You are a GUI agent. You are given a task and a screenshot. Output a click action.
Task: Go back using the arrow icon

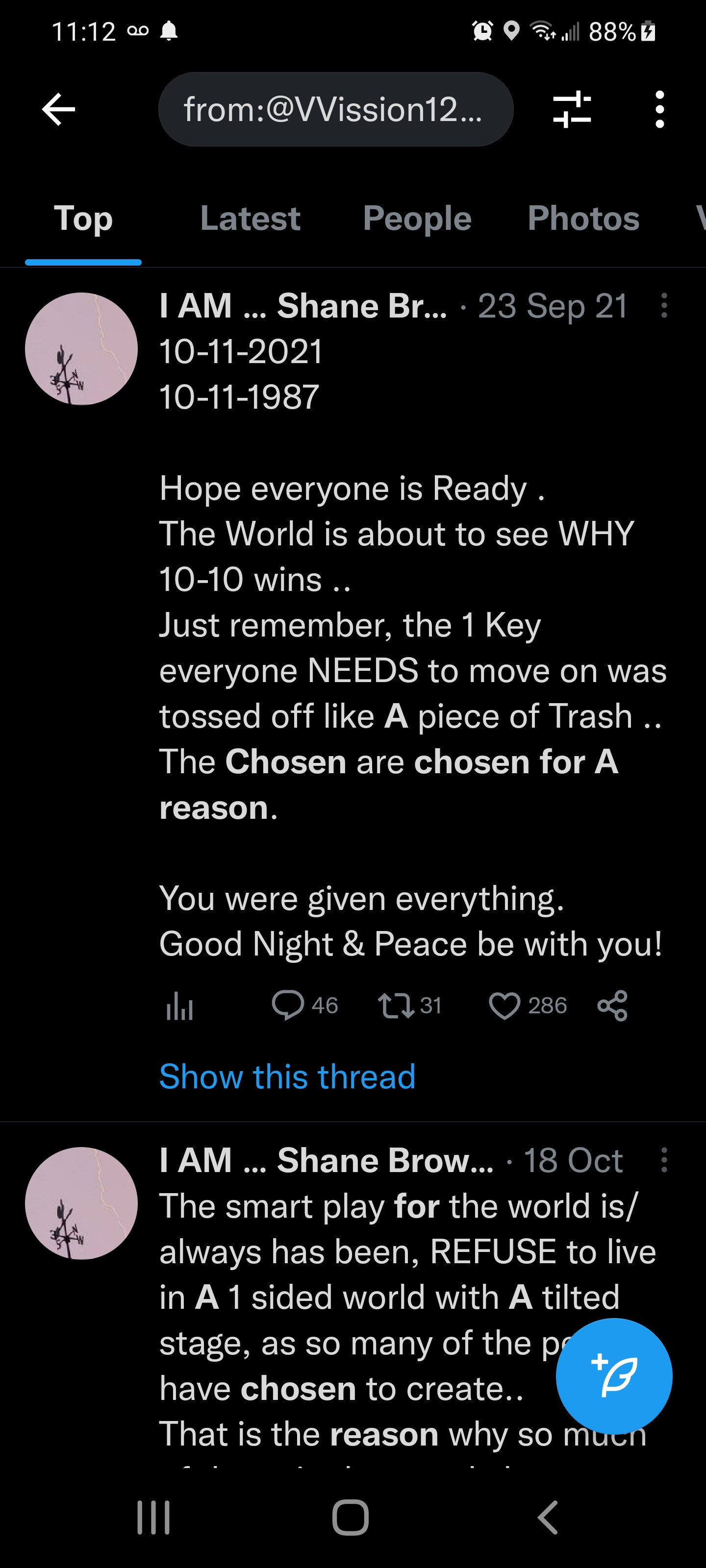pyautogui.click(x=58, y=110)
